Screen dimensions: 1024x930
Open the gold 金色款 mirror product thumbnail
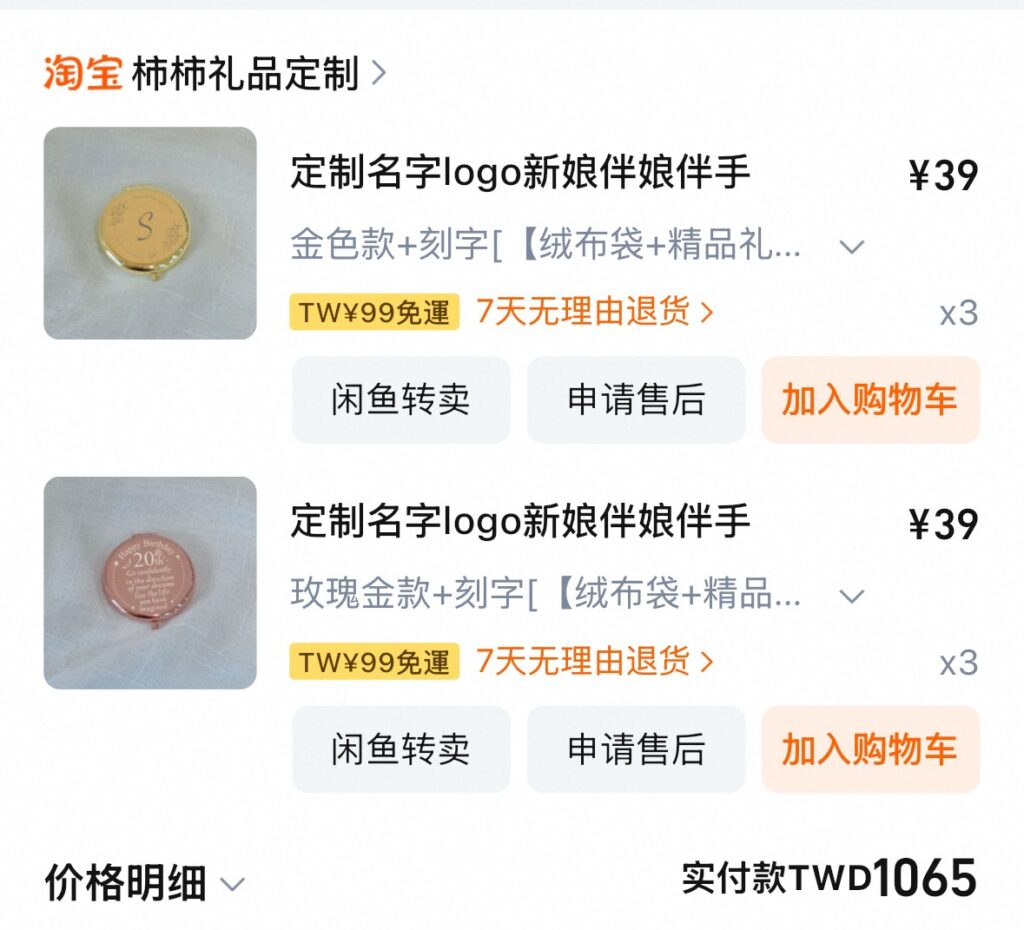(150, 233)
